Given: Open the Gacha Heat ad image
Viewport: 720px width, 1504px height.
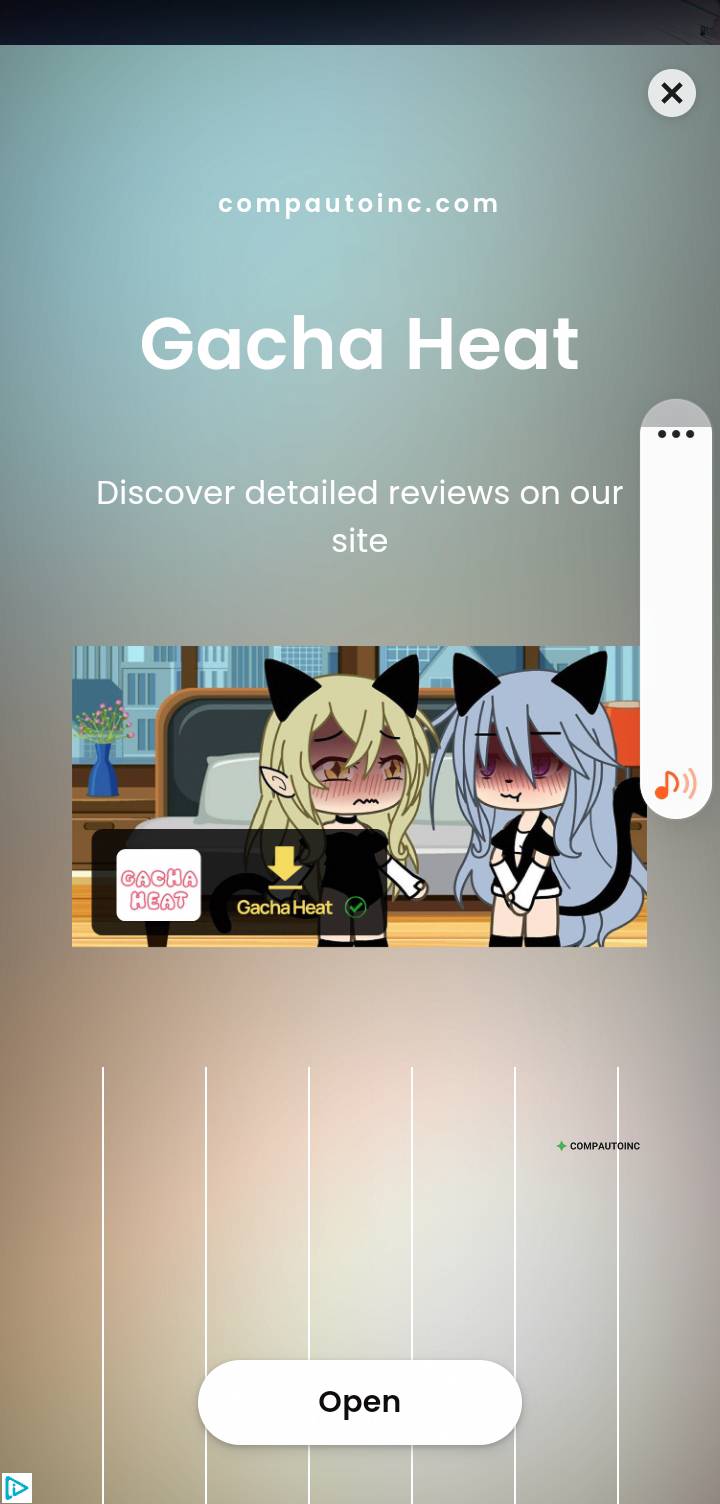Looking at the screenshot, I should point(359,796).
